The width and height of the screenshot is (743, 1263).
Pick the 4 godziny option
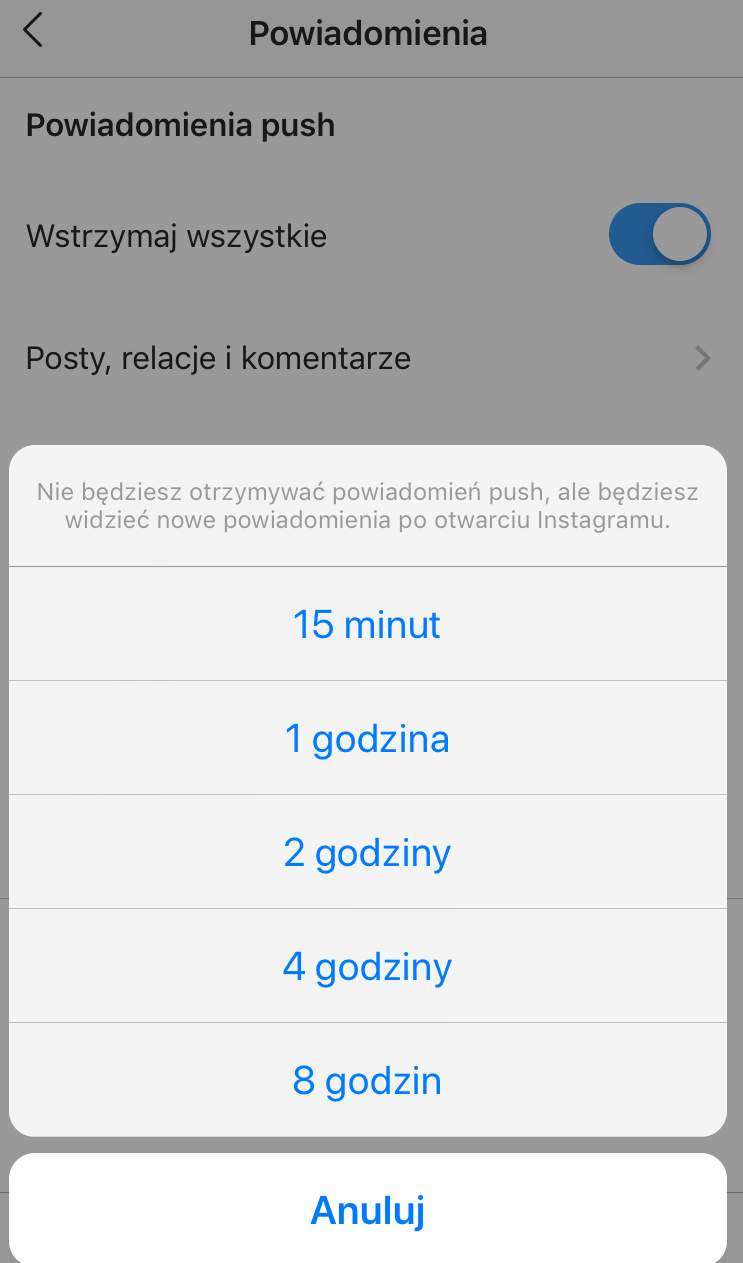[367, 967]
